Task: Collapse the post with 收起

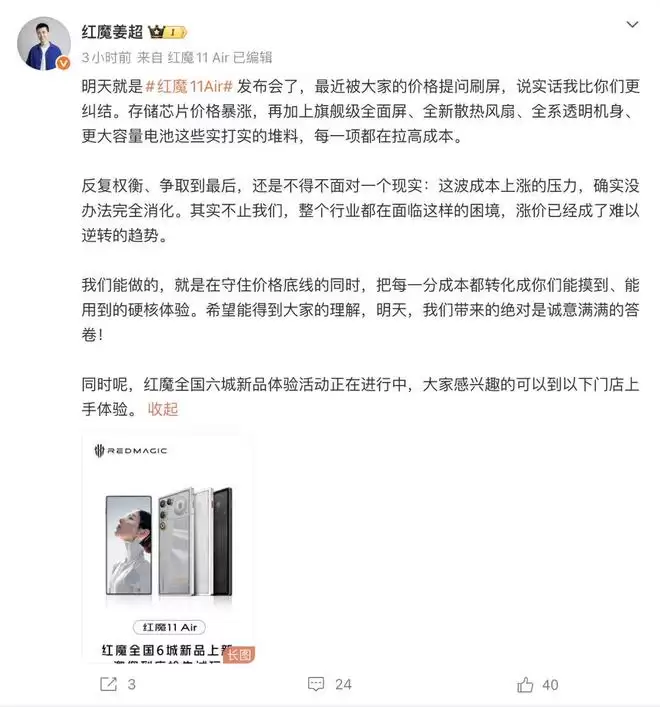Action: tap(162, 408)
